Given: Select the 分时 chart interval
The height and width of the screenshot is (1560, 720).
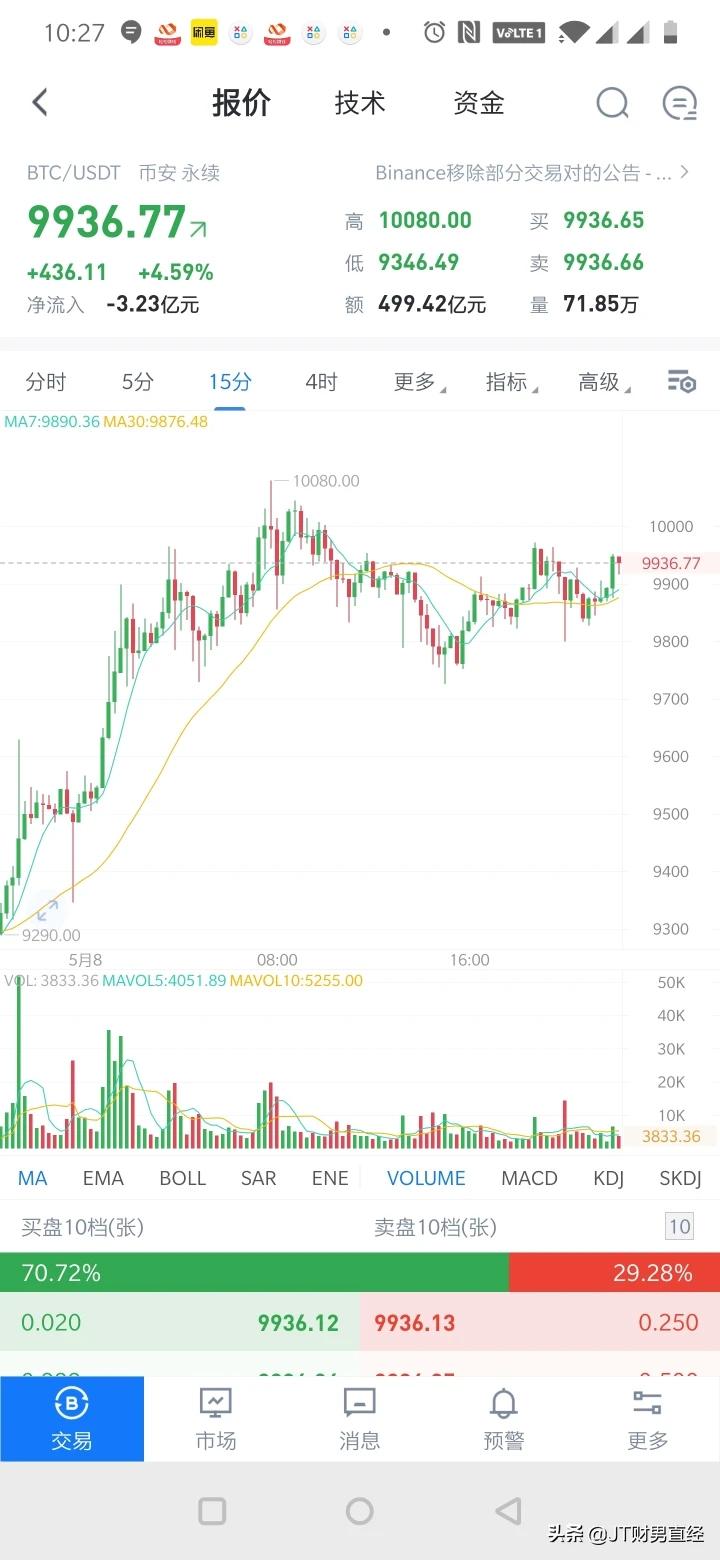Looking at the screenshot, I should 46,382.
